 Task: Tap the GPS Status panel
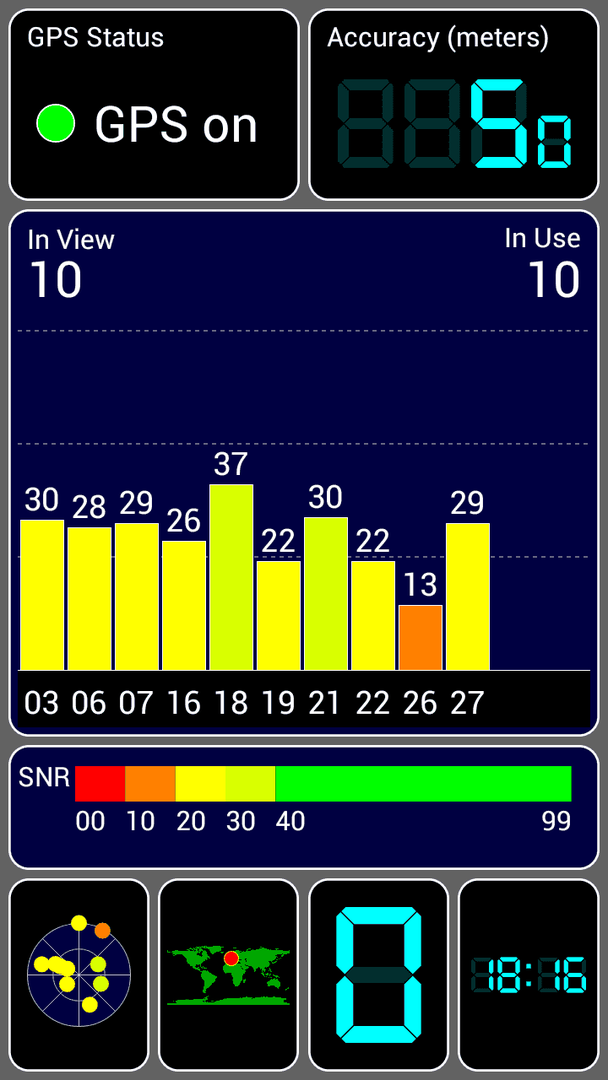[154, 105]
